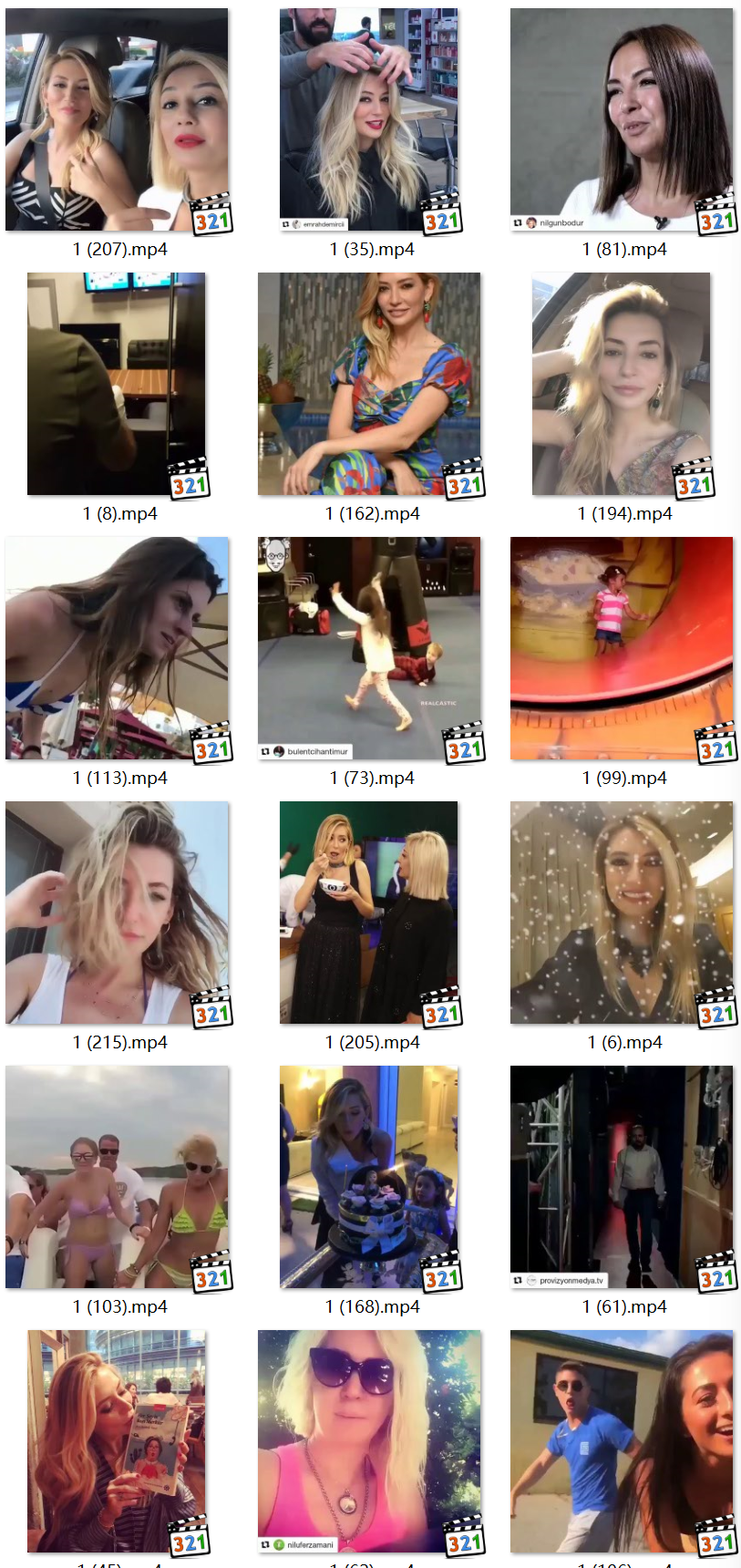
Task: Open the video 1 (6).mp4
Action: click(622, 913)
